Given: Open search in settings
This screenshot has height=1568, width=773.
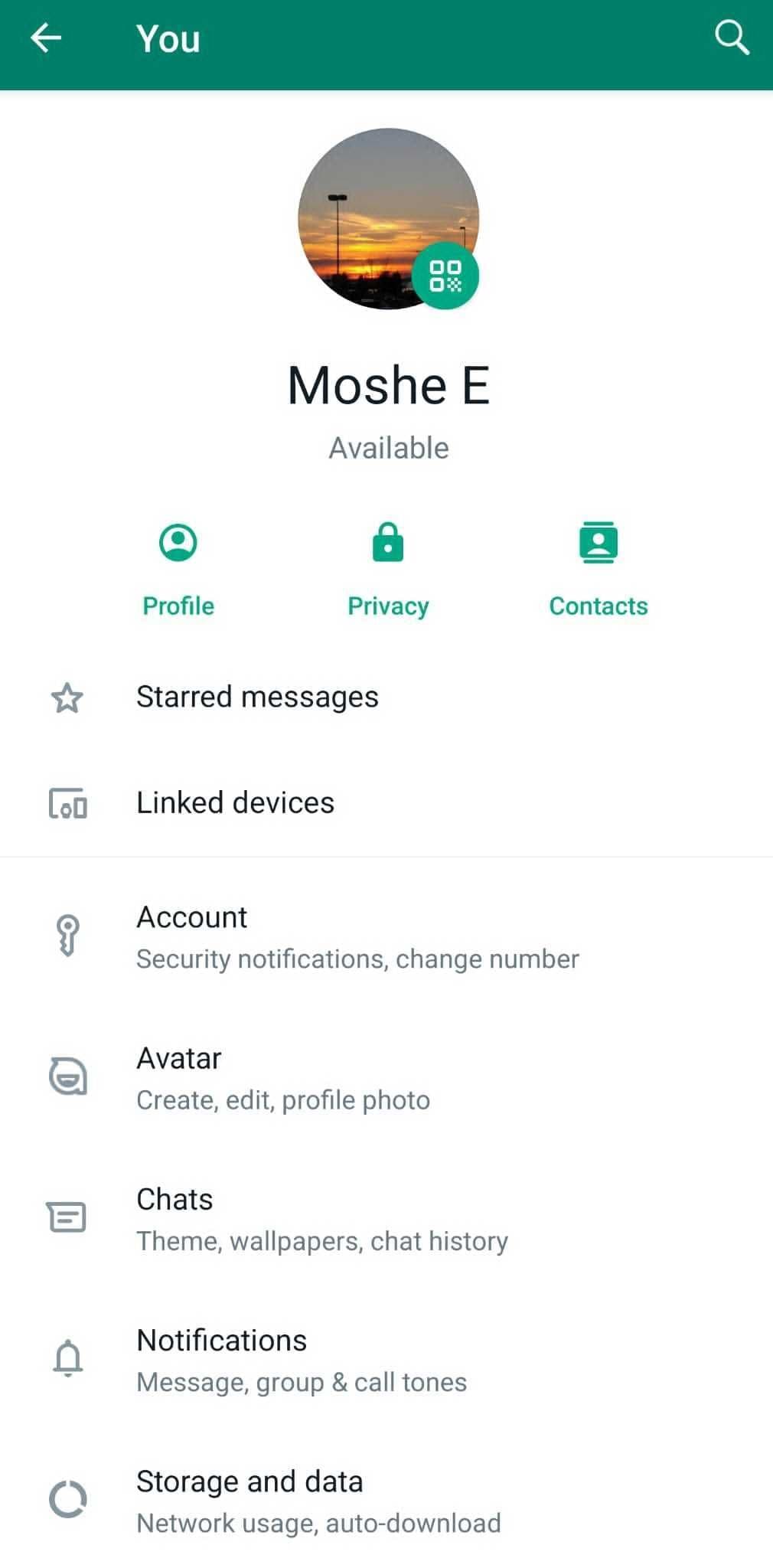Looking at the screenshot, I should (731, 38).
